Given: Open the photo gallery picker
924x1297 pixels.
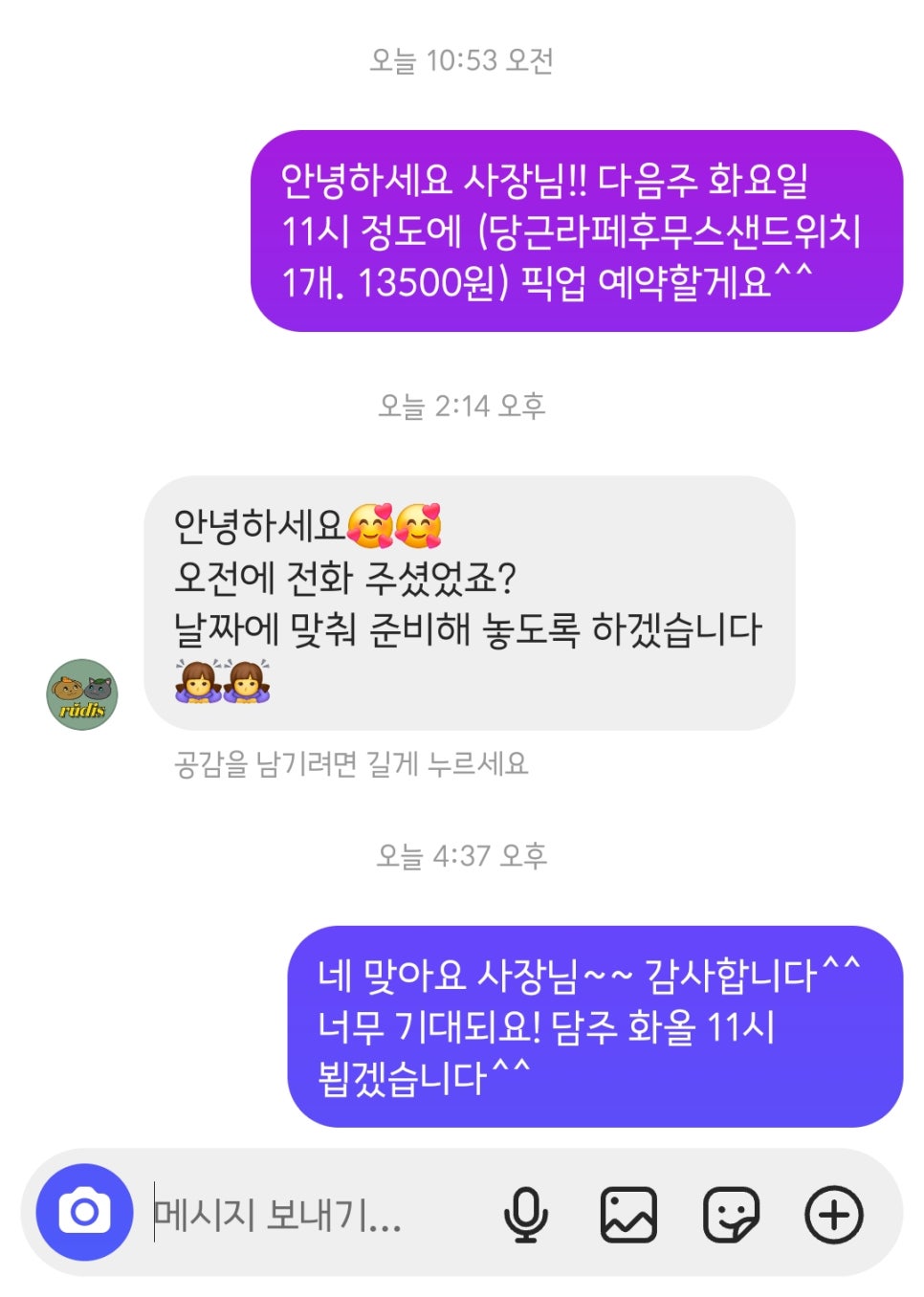Looking at the screenshot, I should (628, 1214).
